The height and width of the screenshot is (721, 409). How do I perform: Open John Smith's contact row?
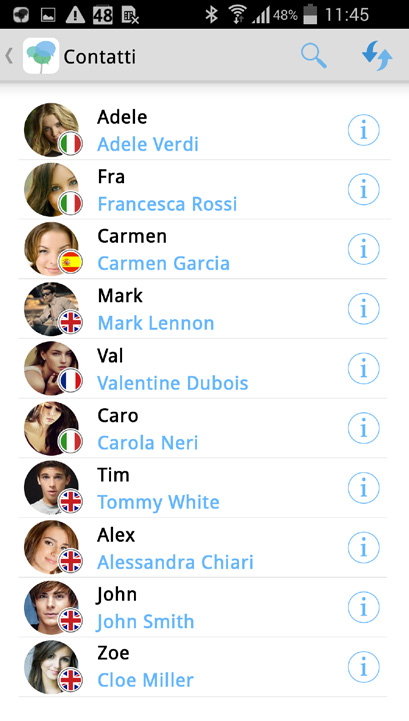204,607
